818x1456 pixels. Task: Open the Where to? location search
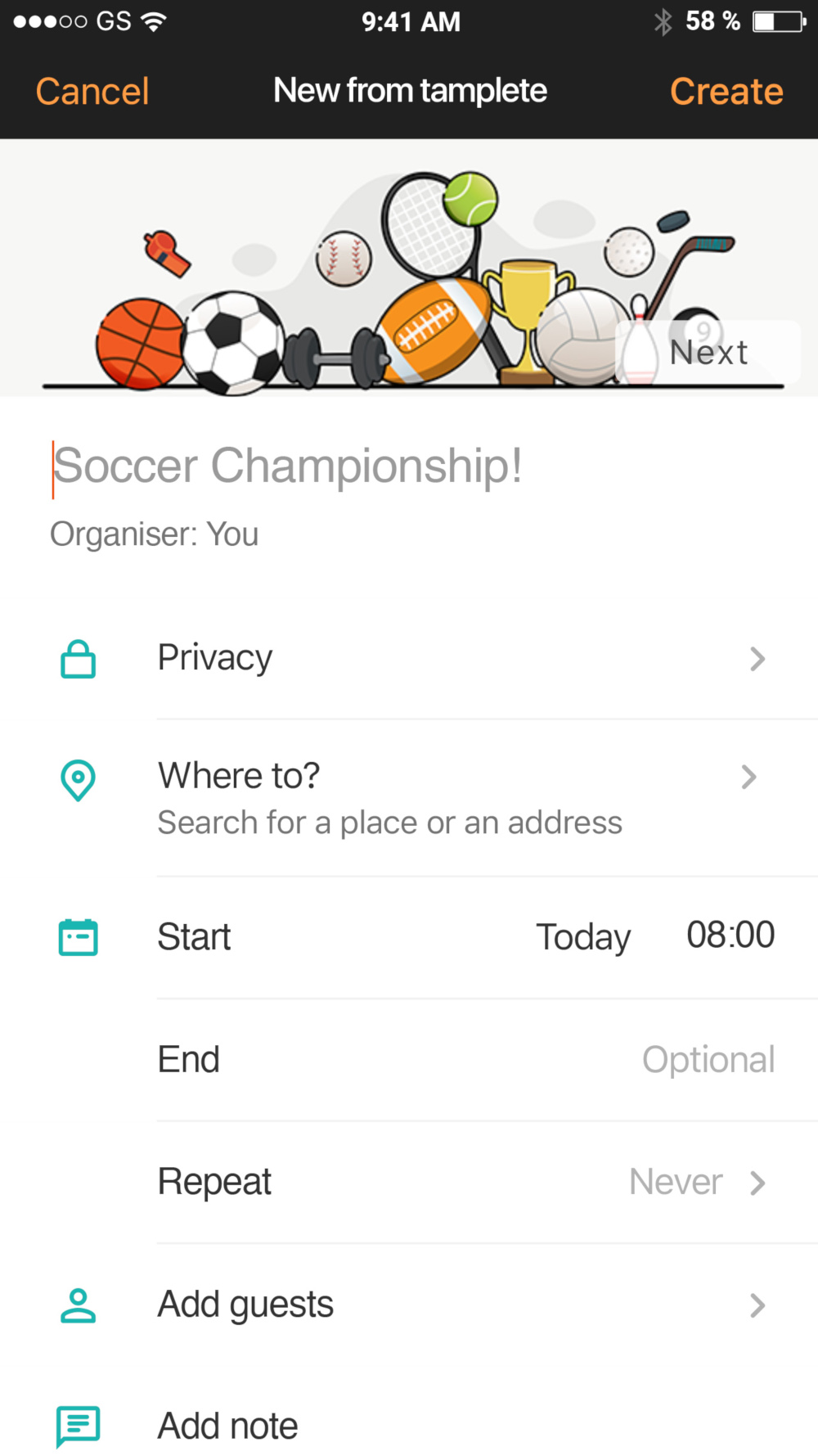pyautogui.click(x=409, y=798)
